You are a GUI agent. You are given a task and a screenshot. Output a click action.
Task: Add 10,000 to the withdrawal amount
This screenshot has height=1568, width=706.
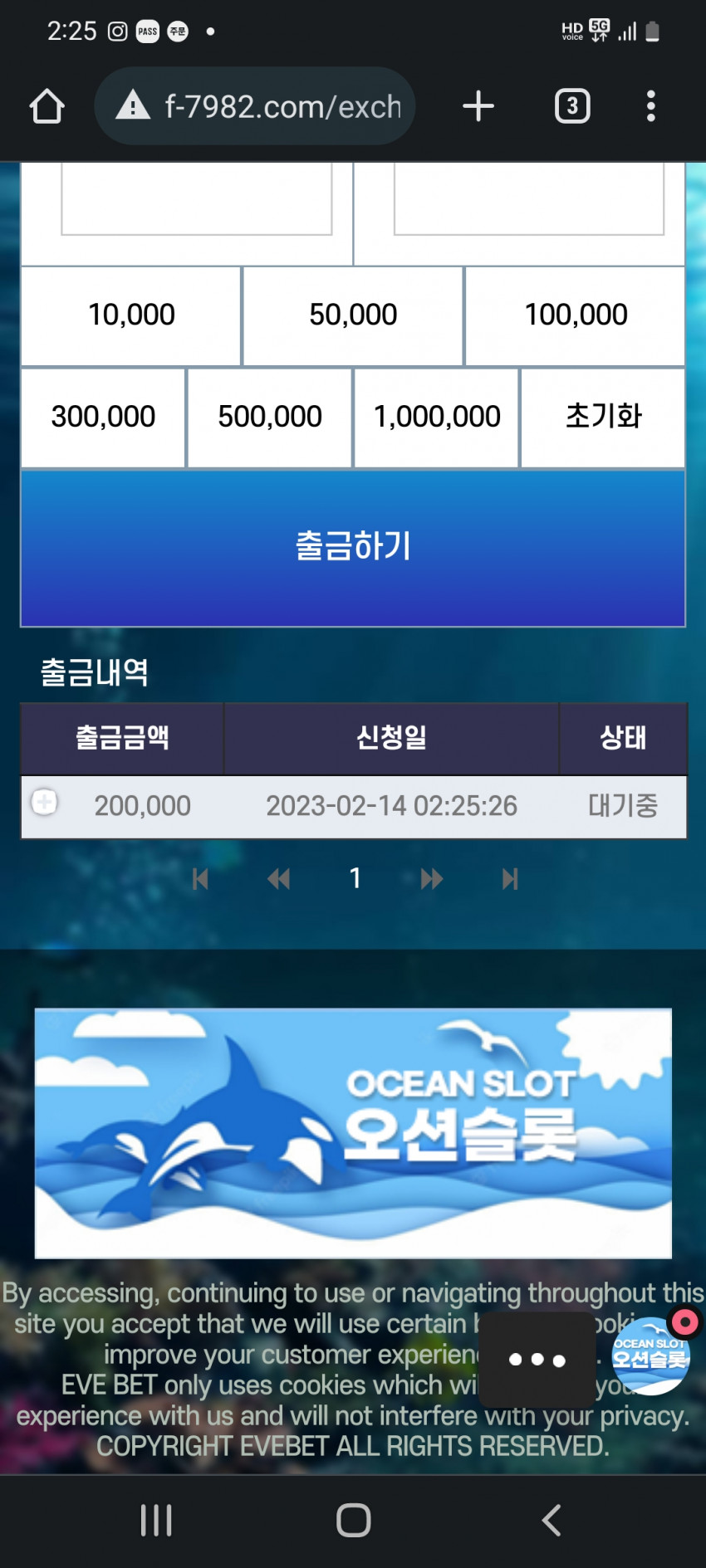point(131,315)
